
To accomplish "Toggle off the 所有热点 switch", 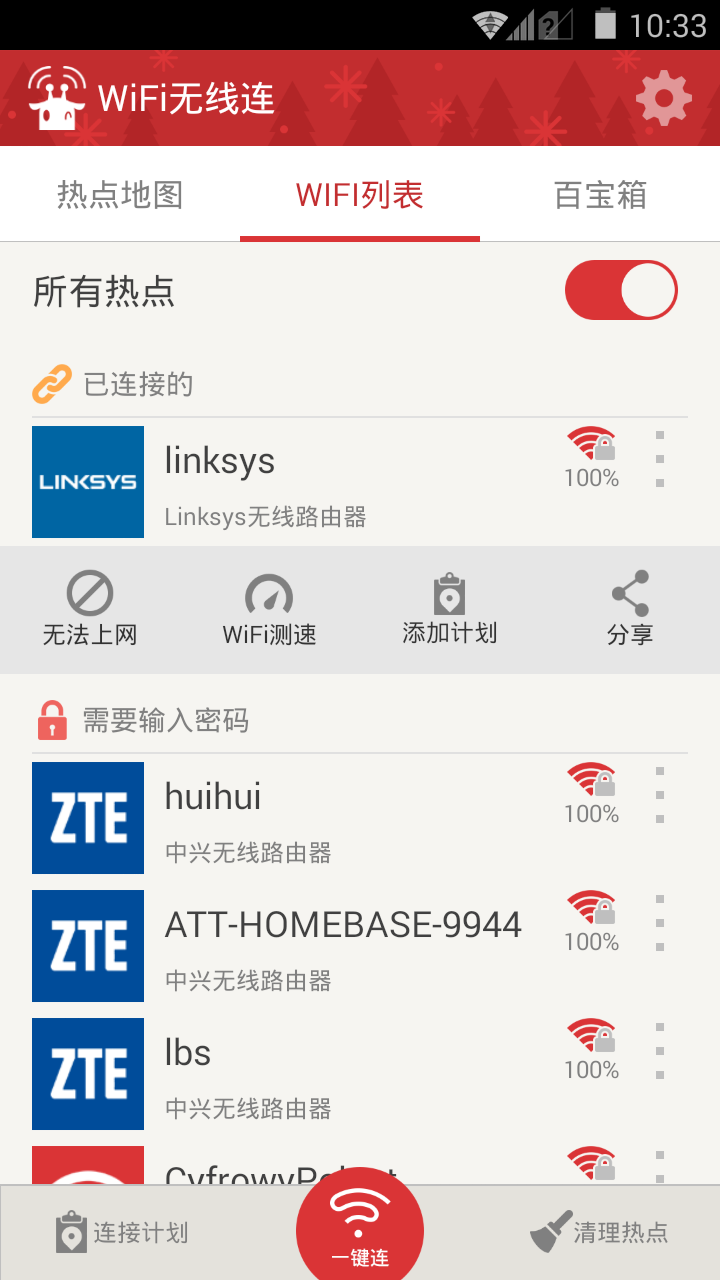I will pyautogui.click(x=620, y=290).
